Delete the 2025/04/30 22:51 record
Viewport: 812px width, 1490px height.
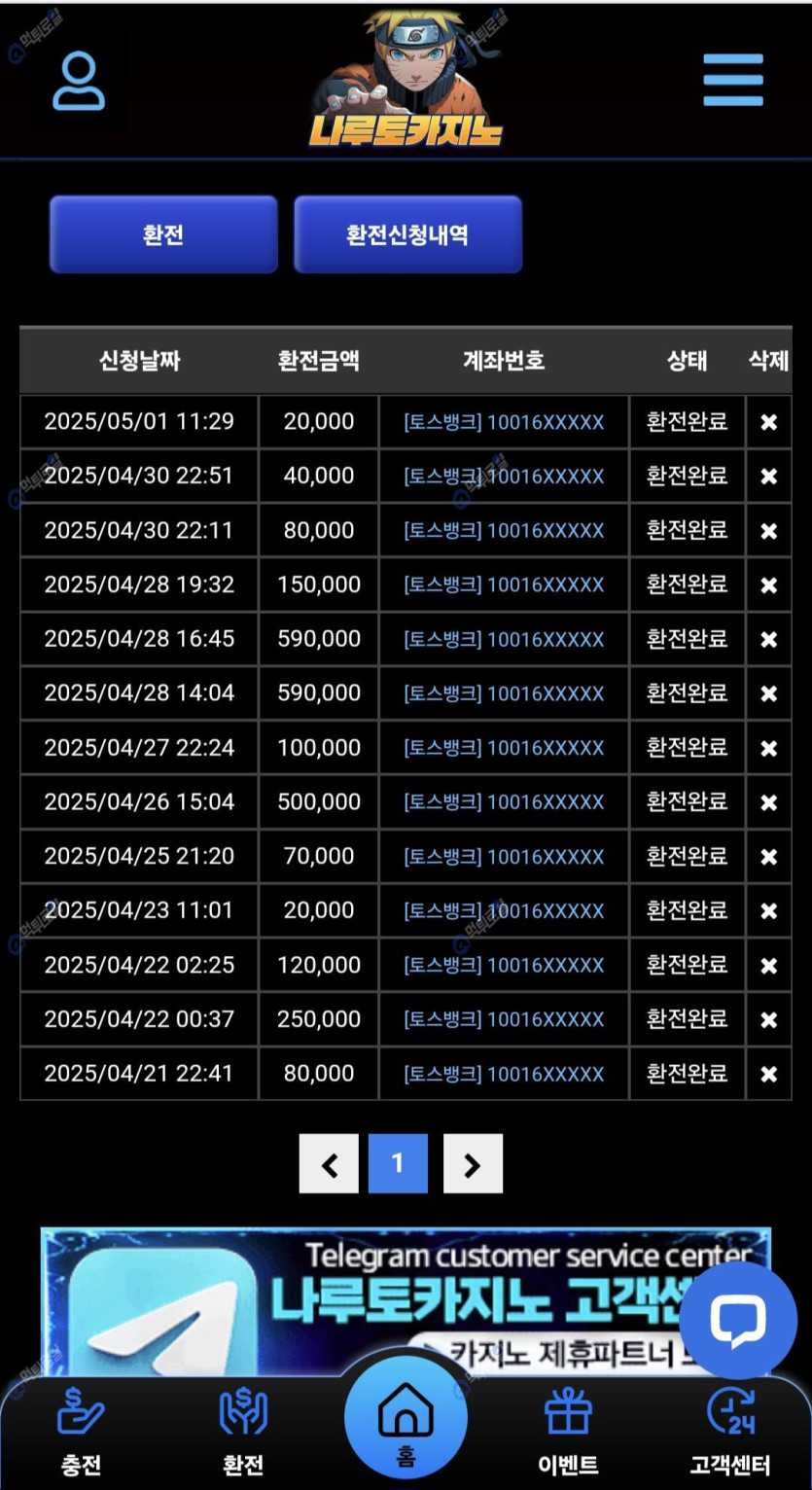(x=768, y=477)
